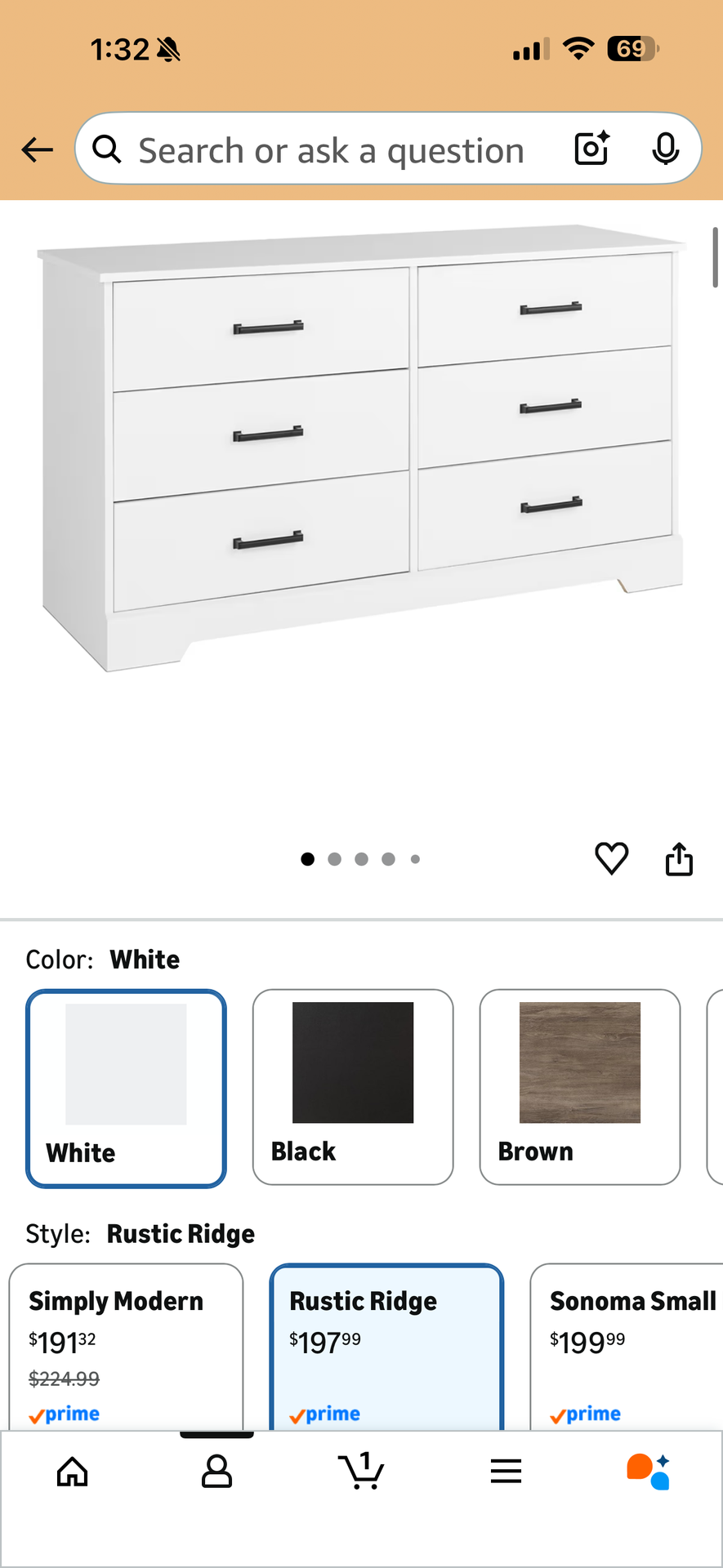The width and height of the screenshot is (723, 1568).
Task: Choose the Black color swatch
Action: pos(353,1085)
